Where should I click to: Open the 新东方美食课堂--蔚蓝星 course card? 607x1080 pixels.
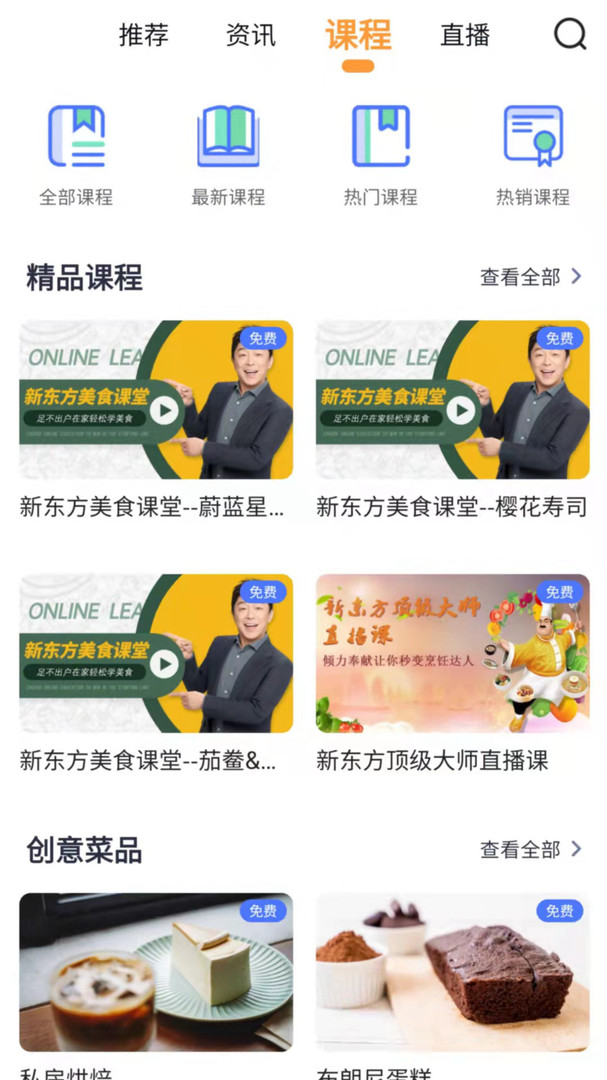pyautogui.click(x=156, y=420)
